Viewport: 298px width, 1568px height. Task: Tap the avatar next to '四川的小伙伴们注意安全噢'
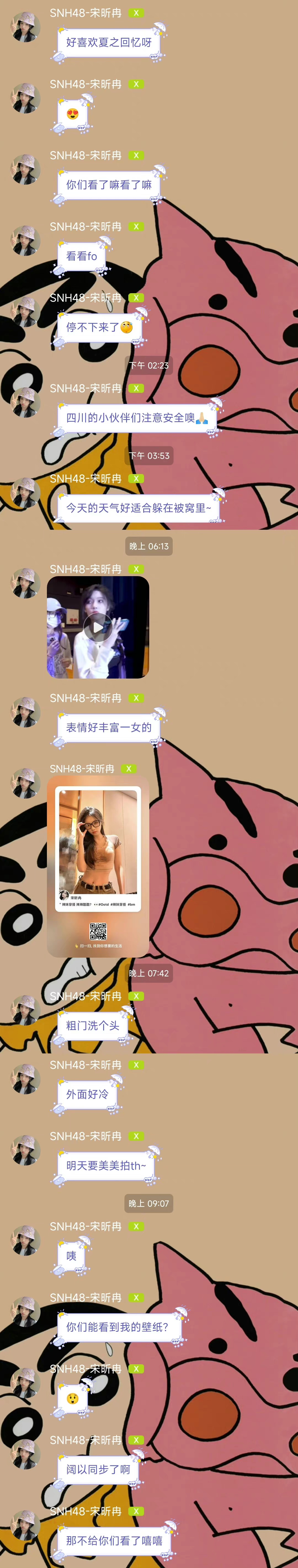(26, 402)
